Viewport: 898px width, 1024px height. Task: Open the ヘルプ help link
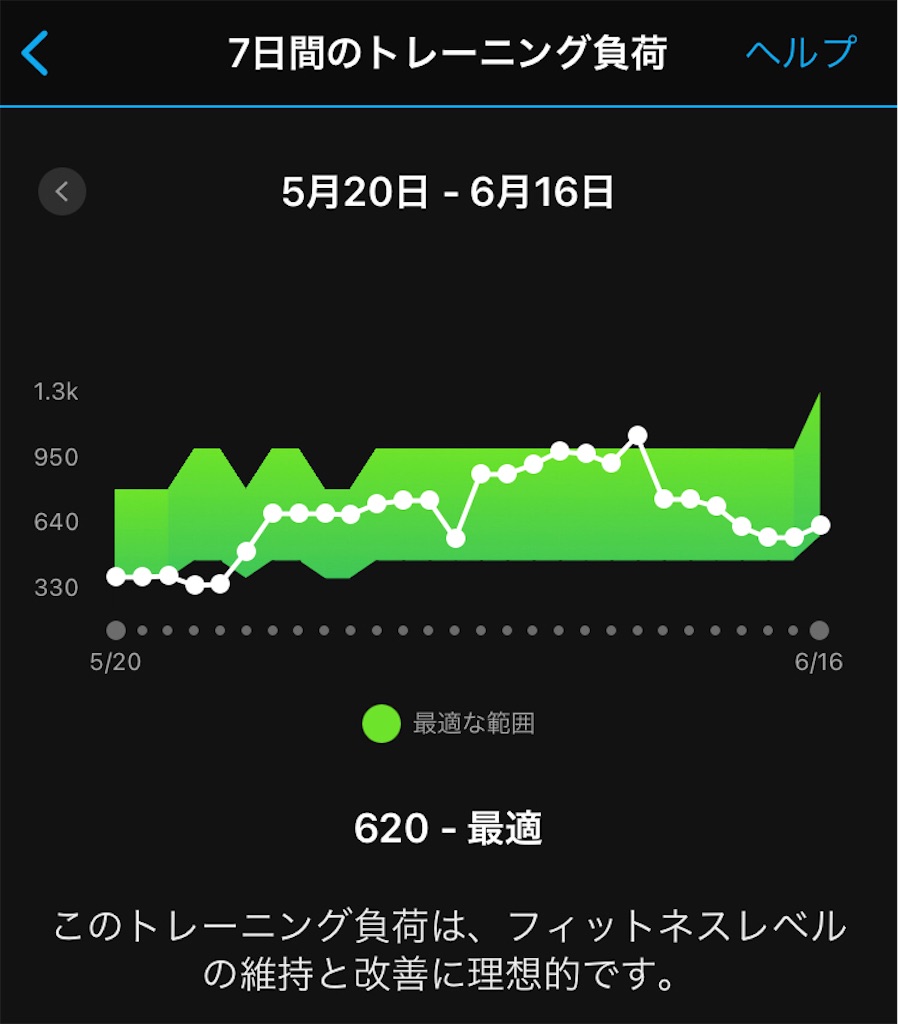point(800,53)
